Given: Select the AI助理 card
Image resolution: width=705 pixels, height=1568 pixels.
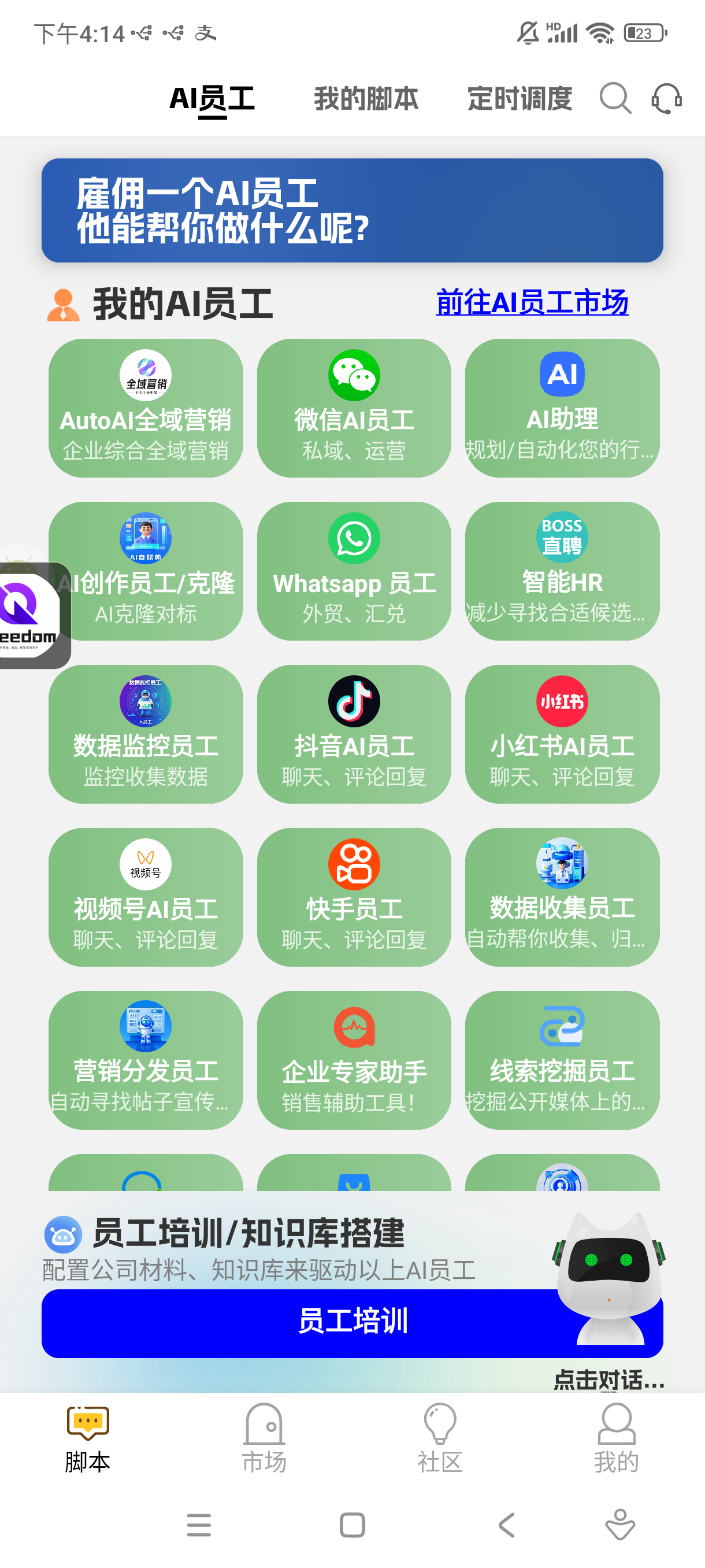Looking at the screenshot, I should (562, 408).
